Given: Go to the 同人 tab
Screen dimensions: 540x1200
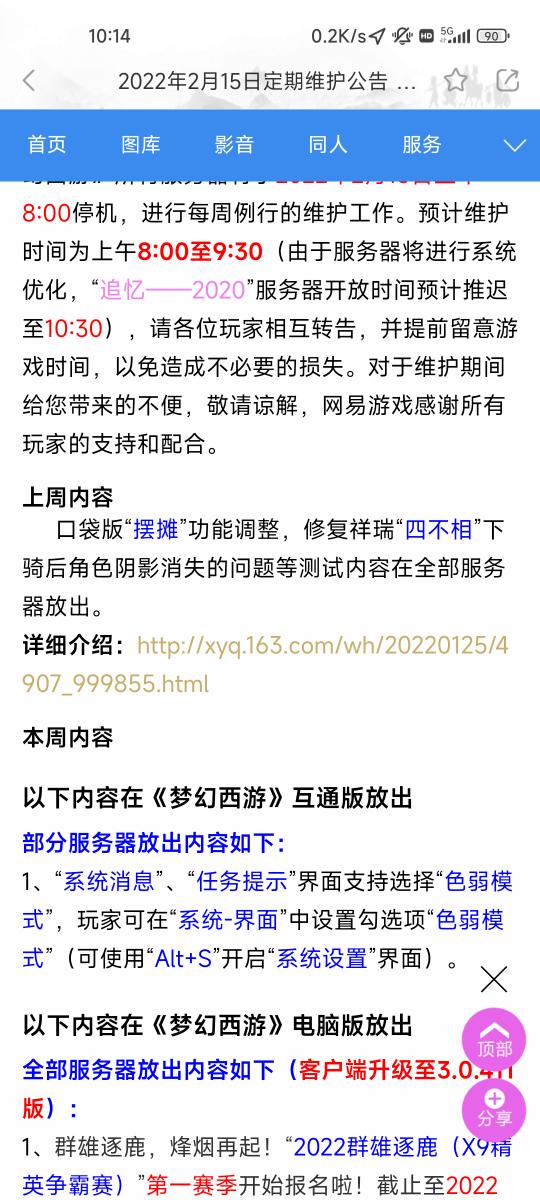Looking at the screenshot, I should (328, 145).
